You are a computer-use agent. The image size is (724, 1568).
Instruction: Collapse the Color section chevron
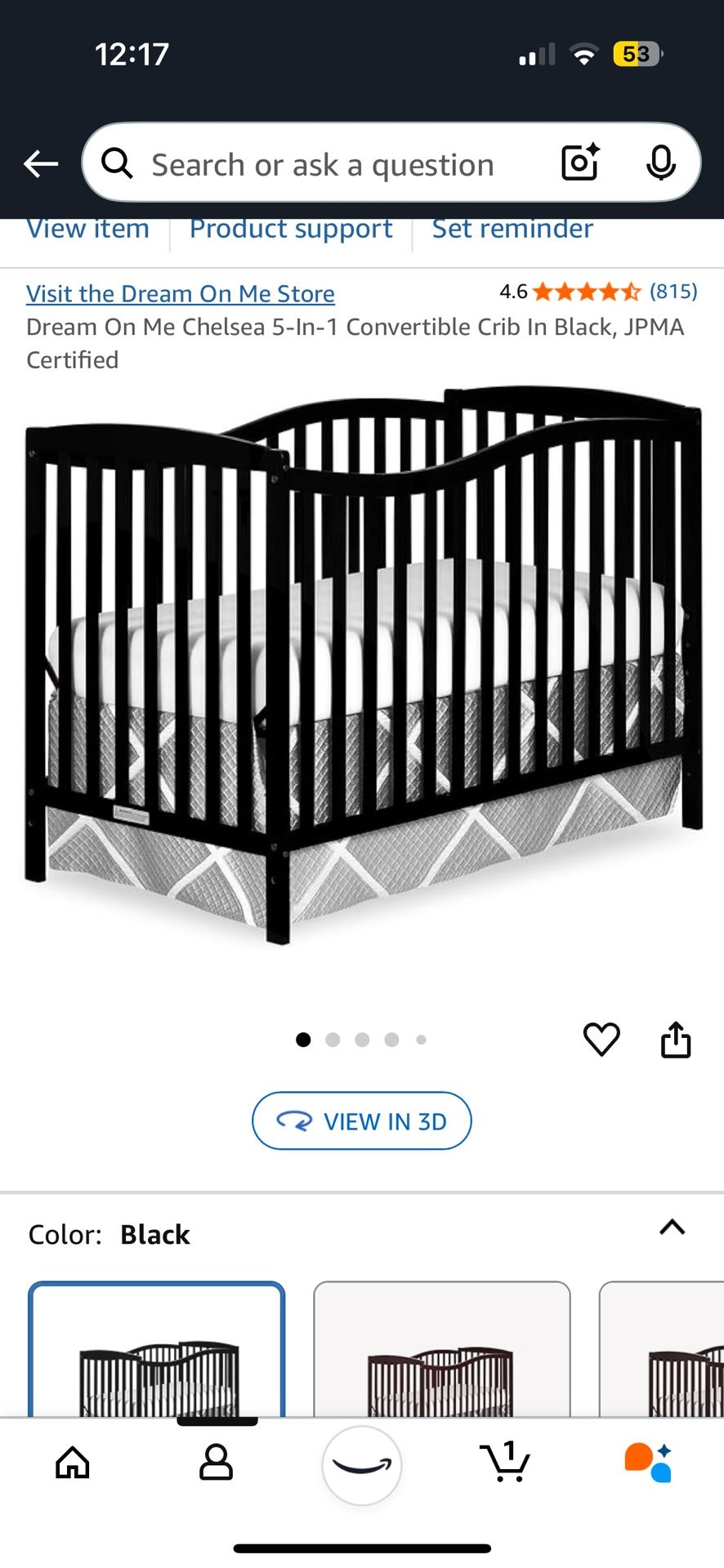pyautogui.click(x=672, y=1227)
